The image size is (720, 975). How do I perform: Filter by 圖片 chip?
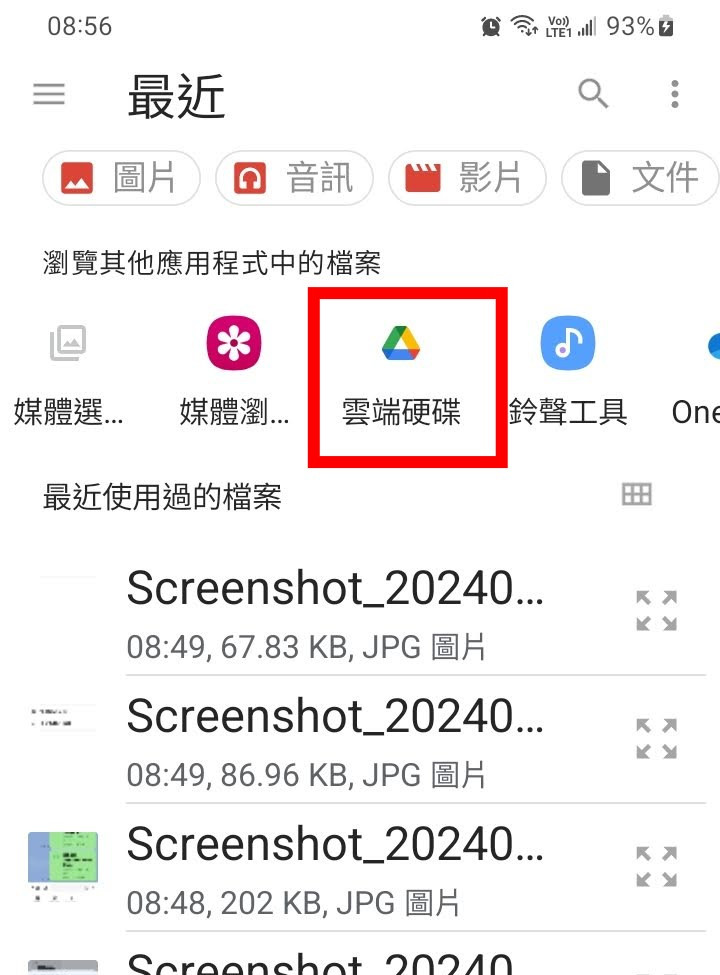[x=121, y=179]
